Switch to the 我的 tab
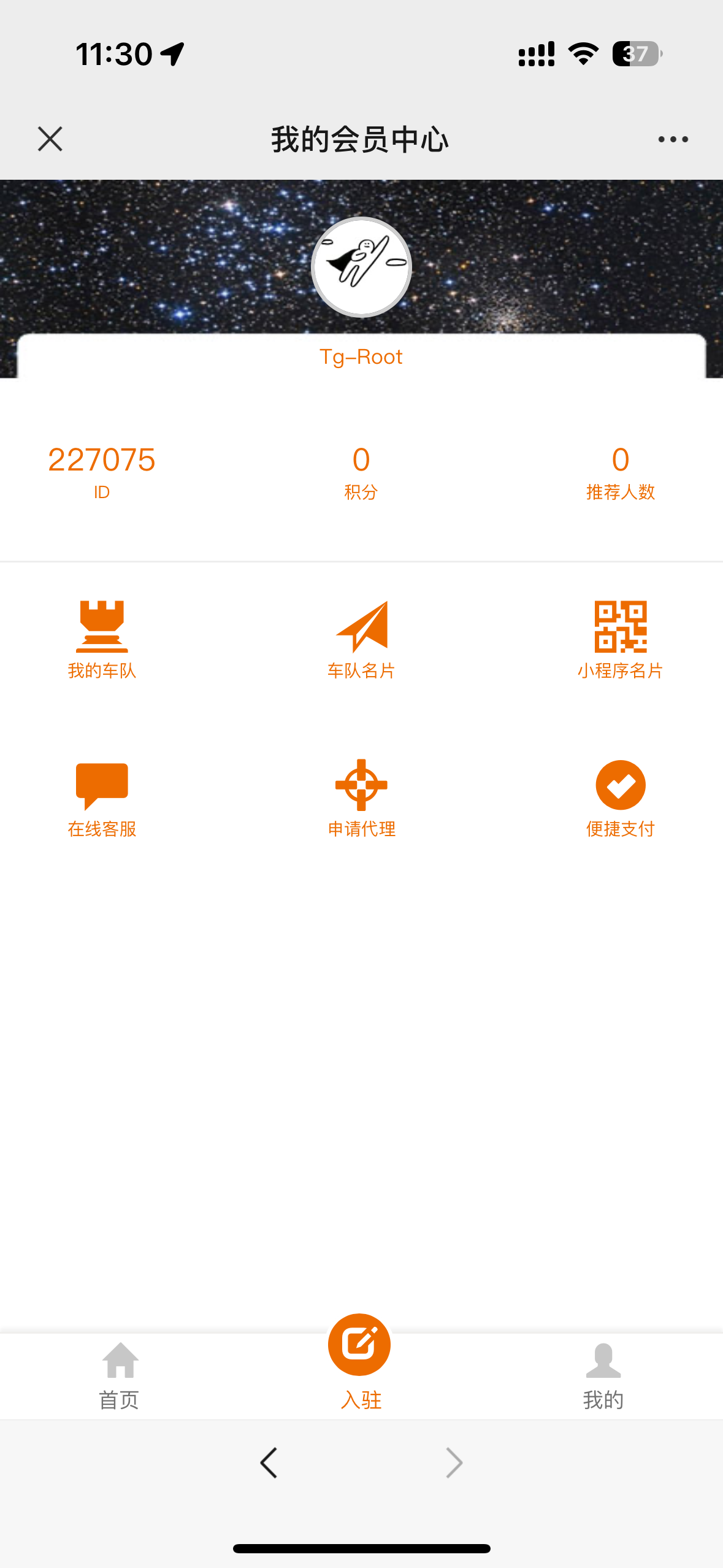 603,1375
